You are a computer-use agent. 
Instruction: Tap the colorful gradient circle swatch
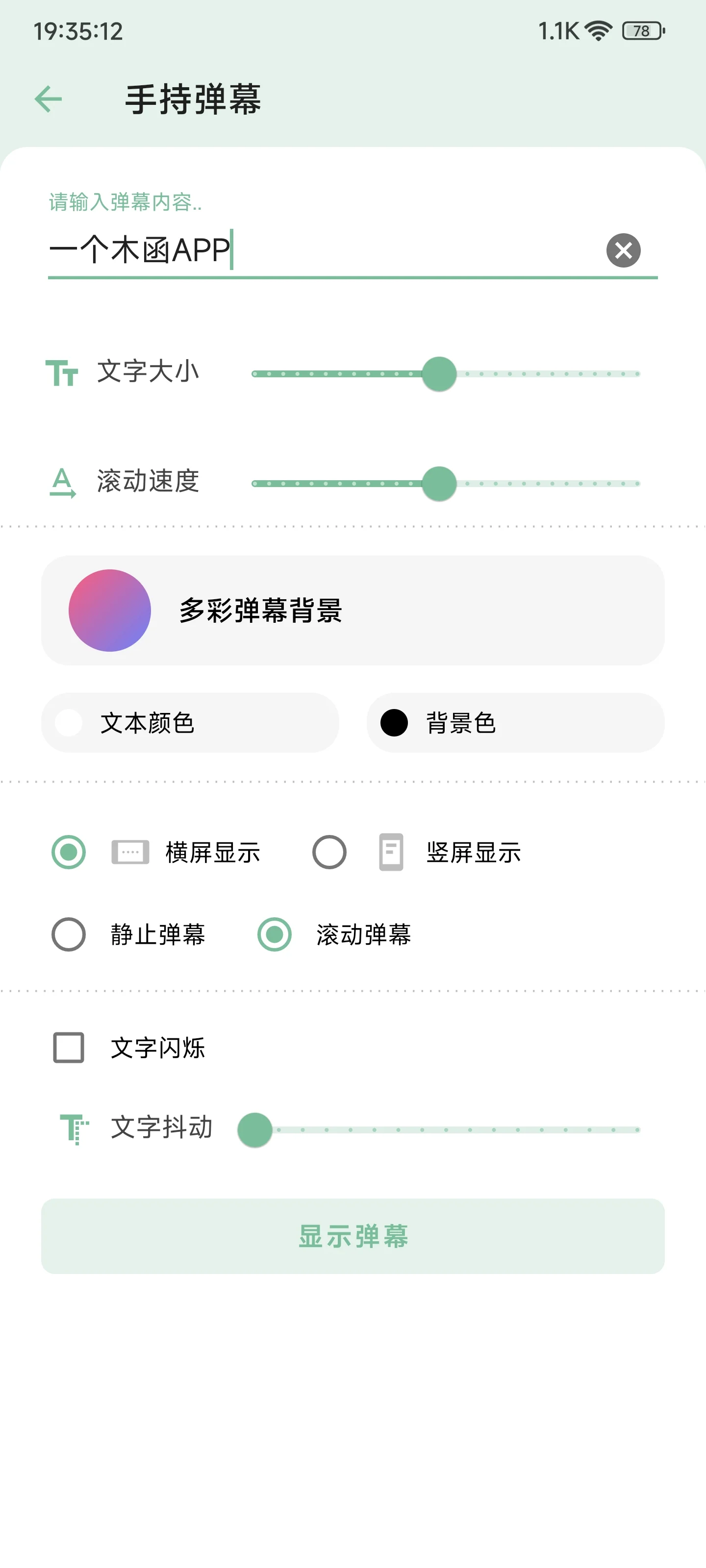[110, 611]
